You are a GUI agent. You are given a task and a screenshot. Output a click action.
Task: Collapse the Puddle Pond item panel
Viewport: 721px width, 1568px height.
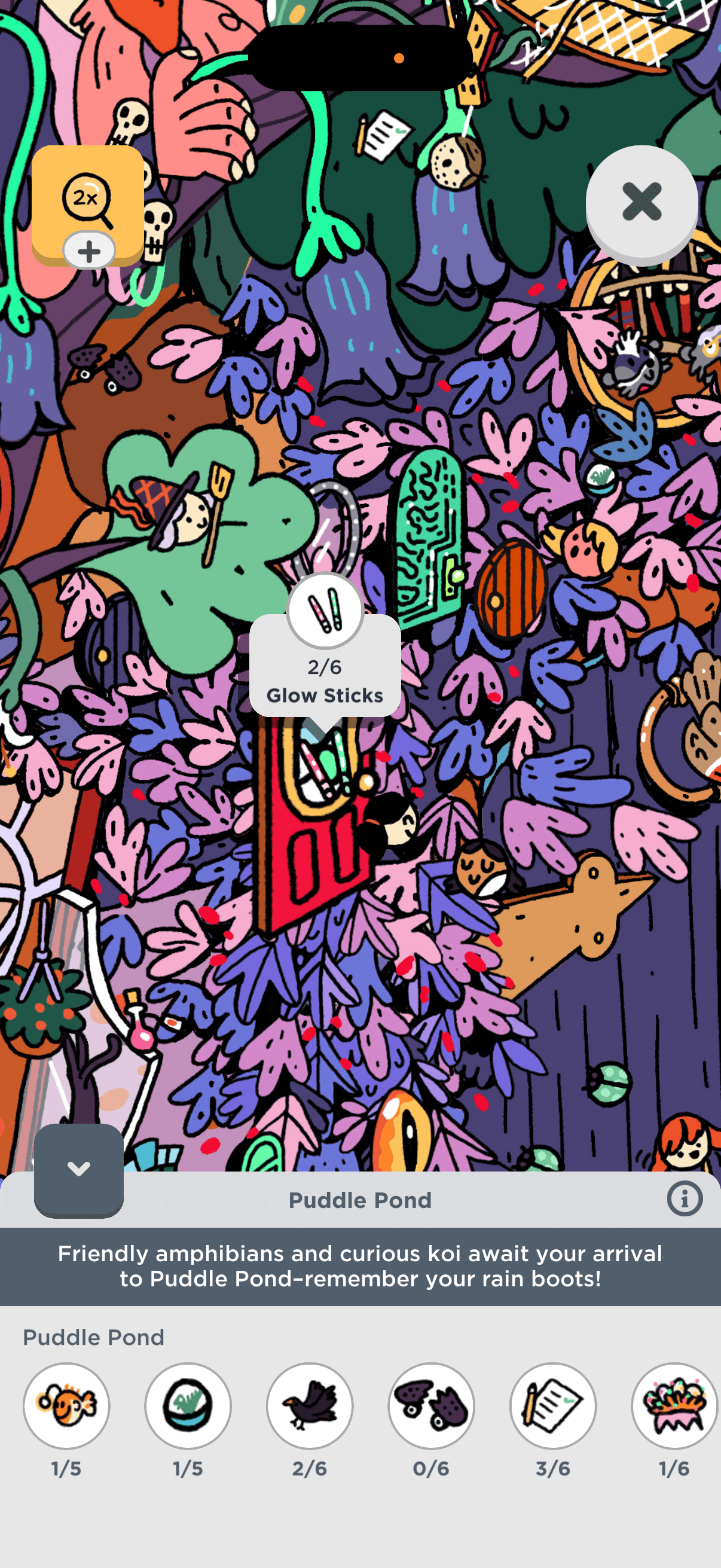(78, 1169)
